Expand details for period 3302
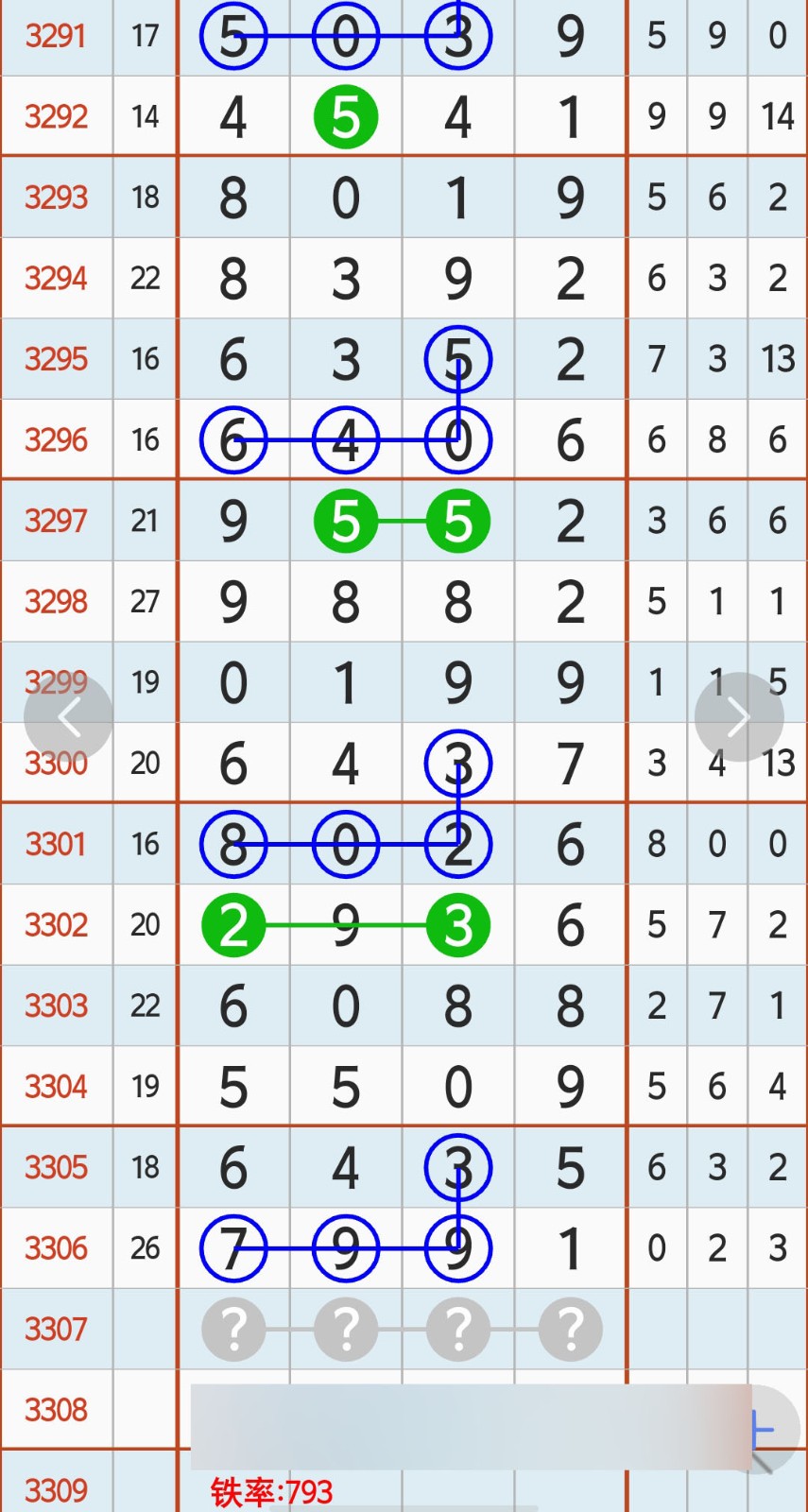 [x=56, y=924]
